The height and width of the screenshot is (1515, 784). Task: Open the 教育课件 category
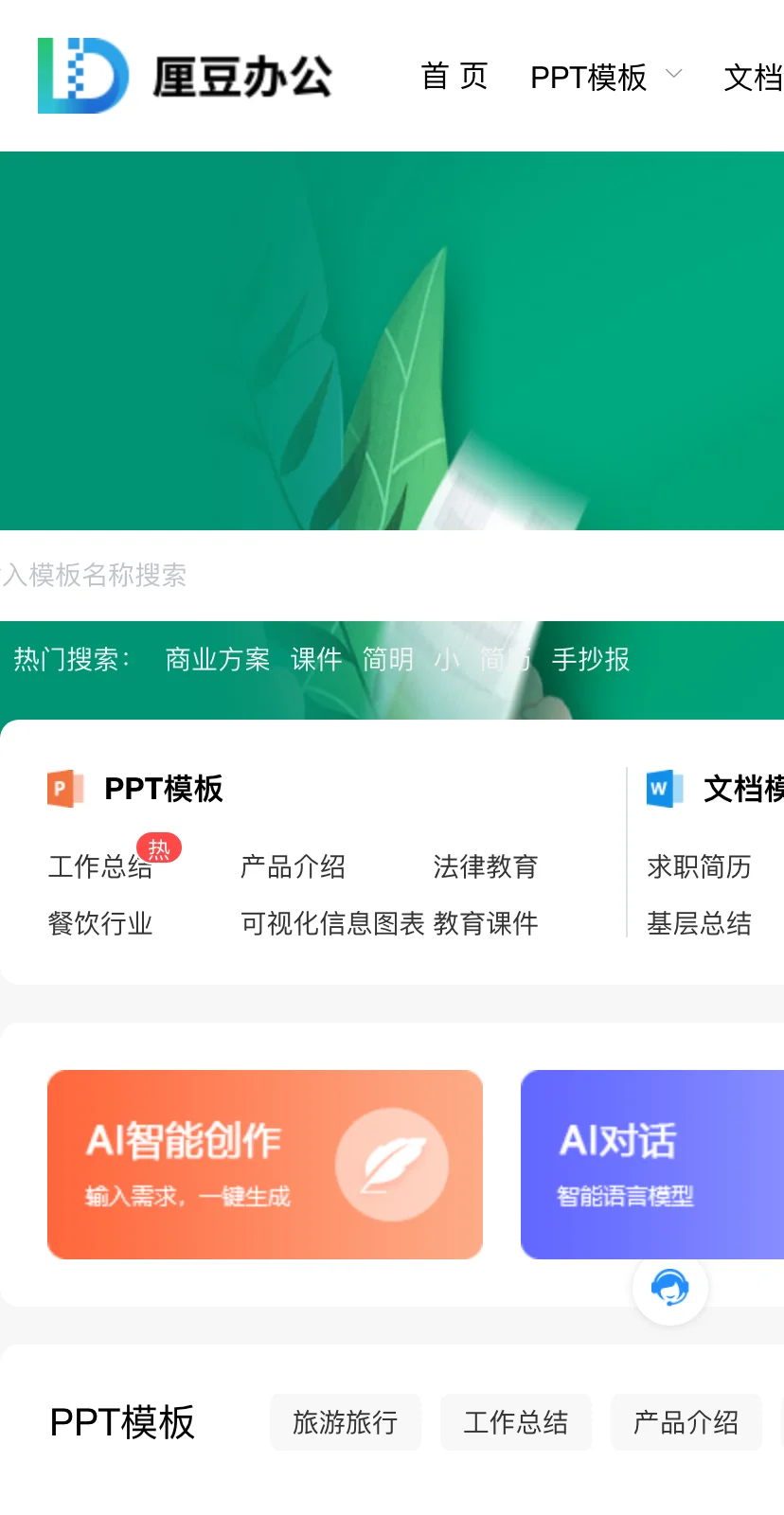(x=486, y=923)
